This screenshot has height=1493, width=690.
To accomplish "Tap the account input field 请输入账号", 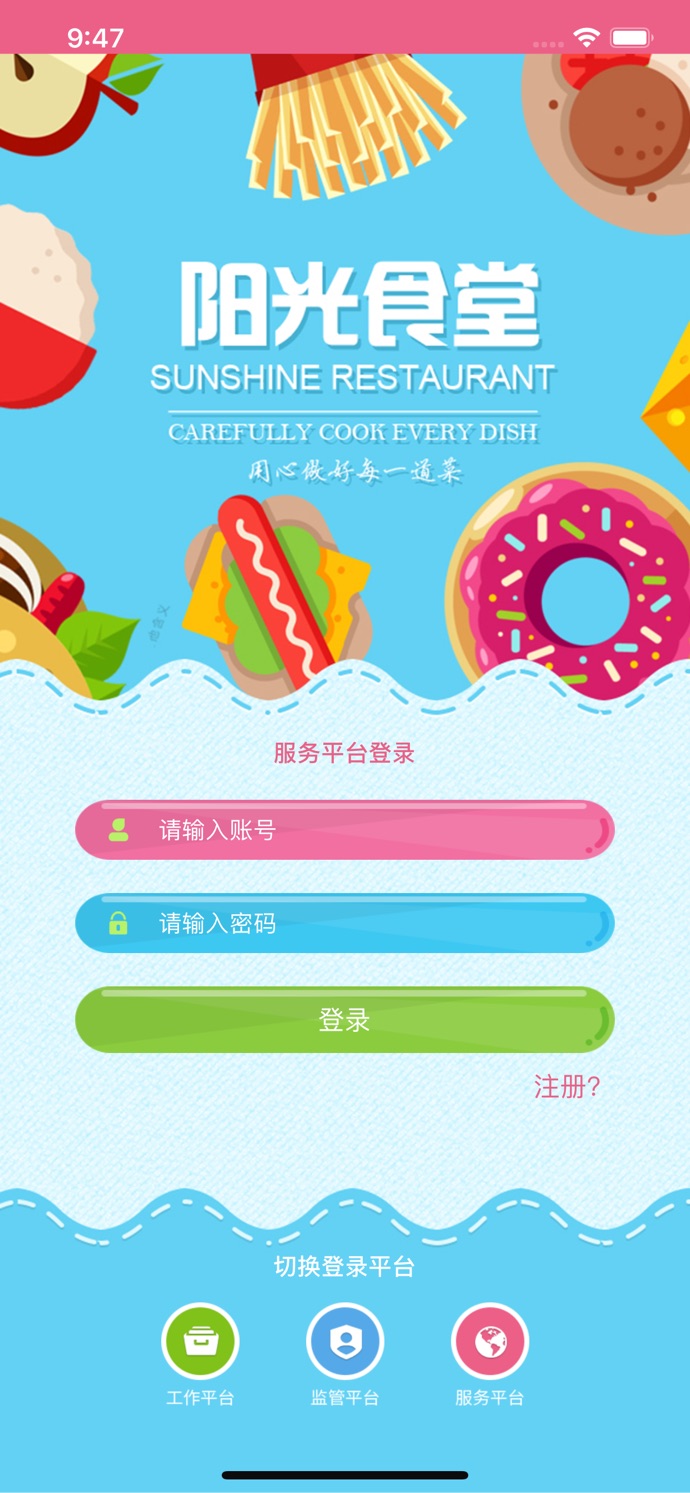I will pos(345,830).
